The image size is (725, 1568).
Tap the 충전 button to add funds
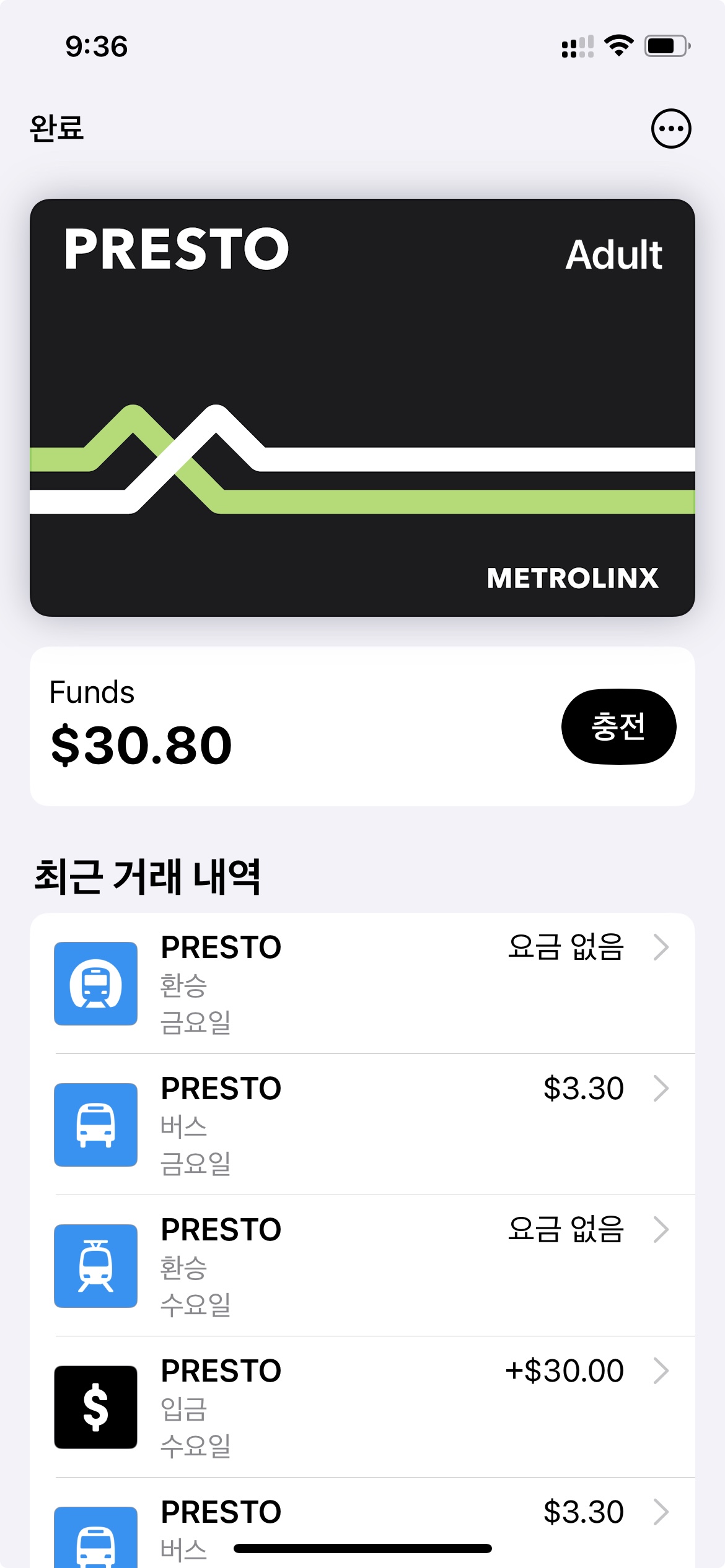click(618, 726)
